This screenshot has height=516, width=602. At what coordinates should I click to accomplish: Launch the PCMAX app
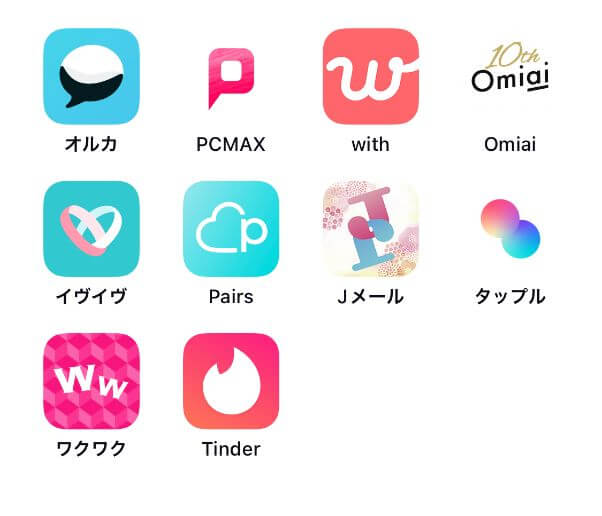231,76
